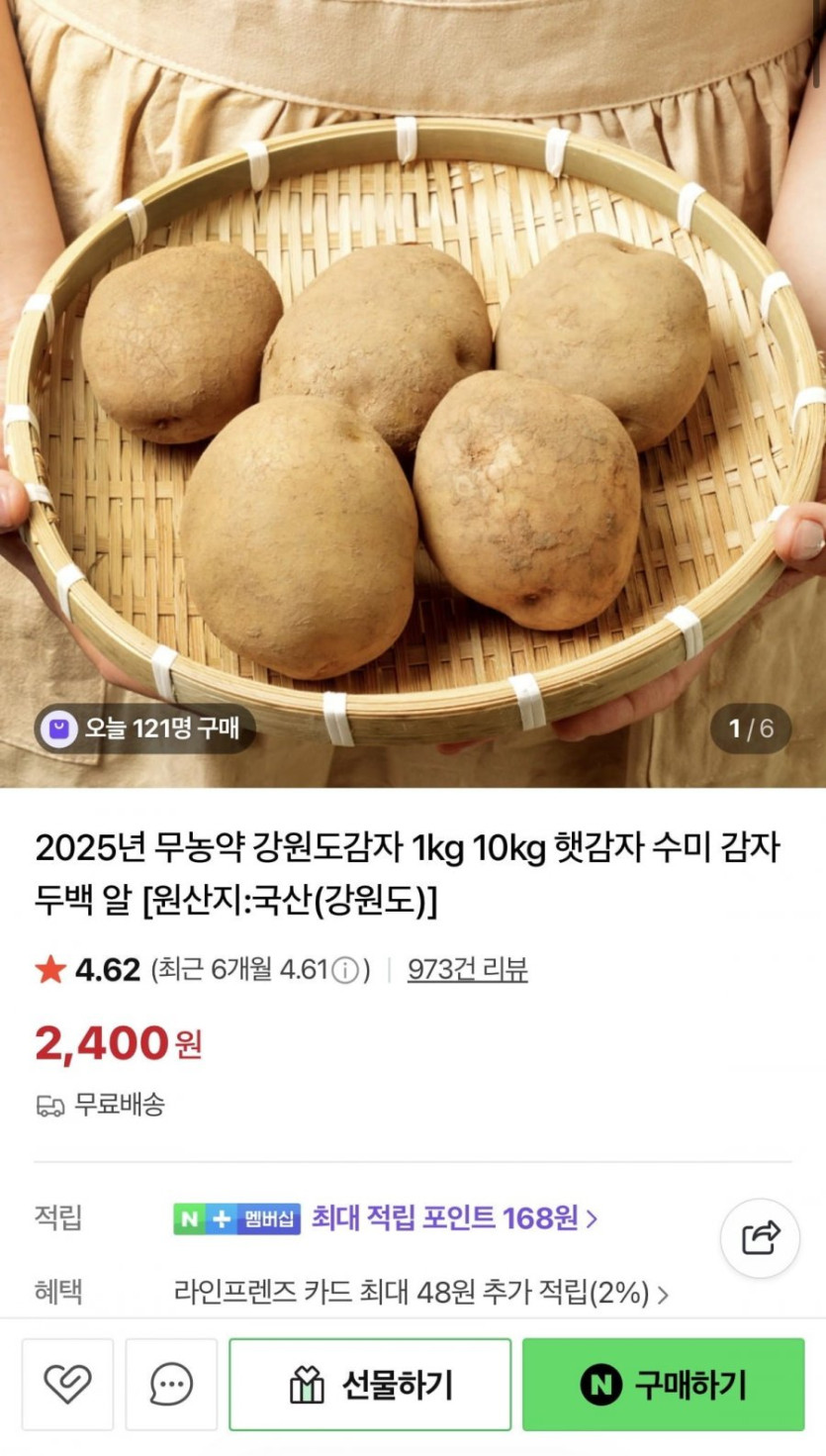Open the 973건 리뷰 link

pyautogui.click(x=467, y=971)
